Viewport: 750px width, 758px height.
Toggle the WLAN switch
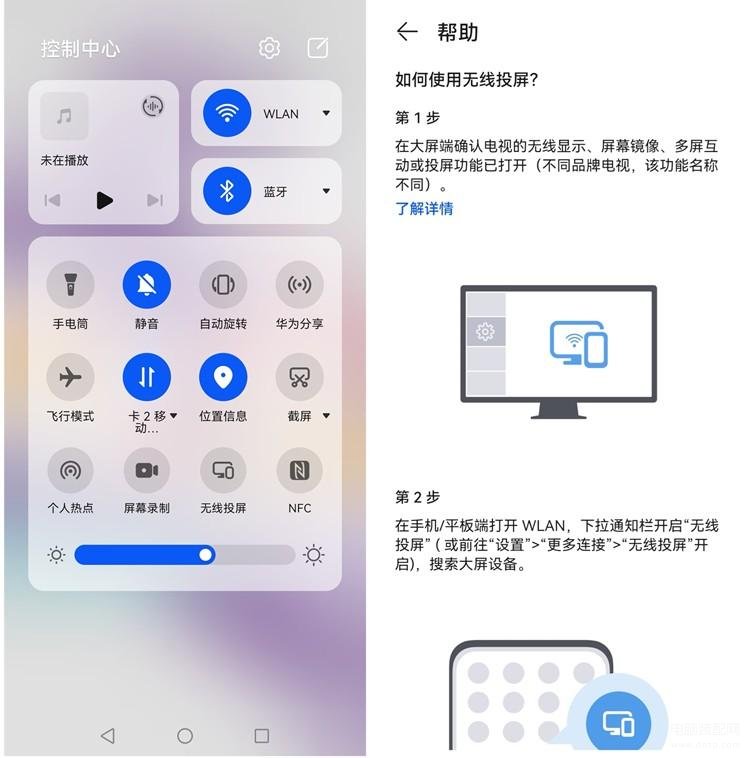227,113
